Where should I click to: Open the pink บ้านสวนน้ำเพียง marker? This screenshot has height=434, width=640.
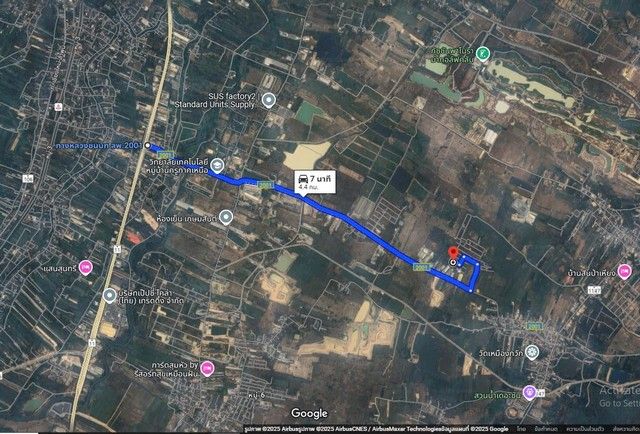[x=624, y=270]
